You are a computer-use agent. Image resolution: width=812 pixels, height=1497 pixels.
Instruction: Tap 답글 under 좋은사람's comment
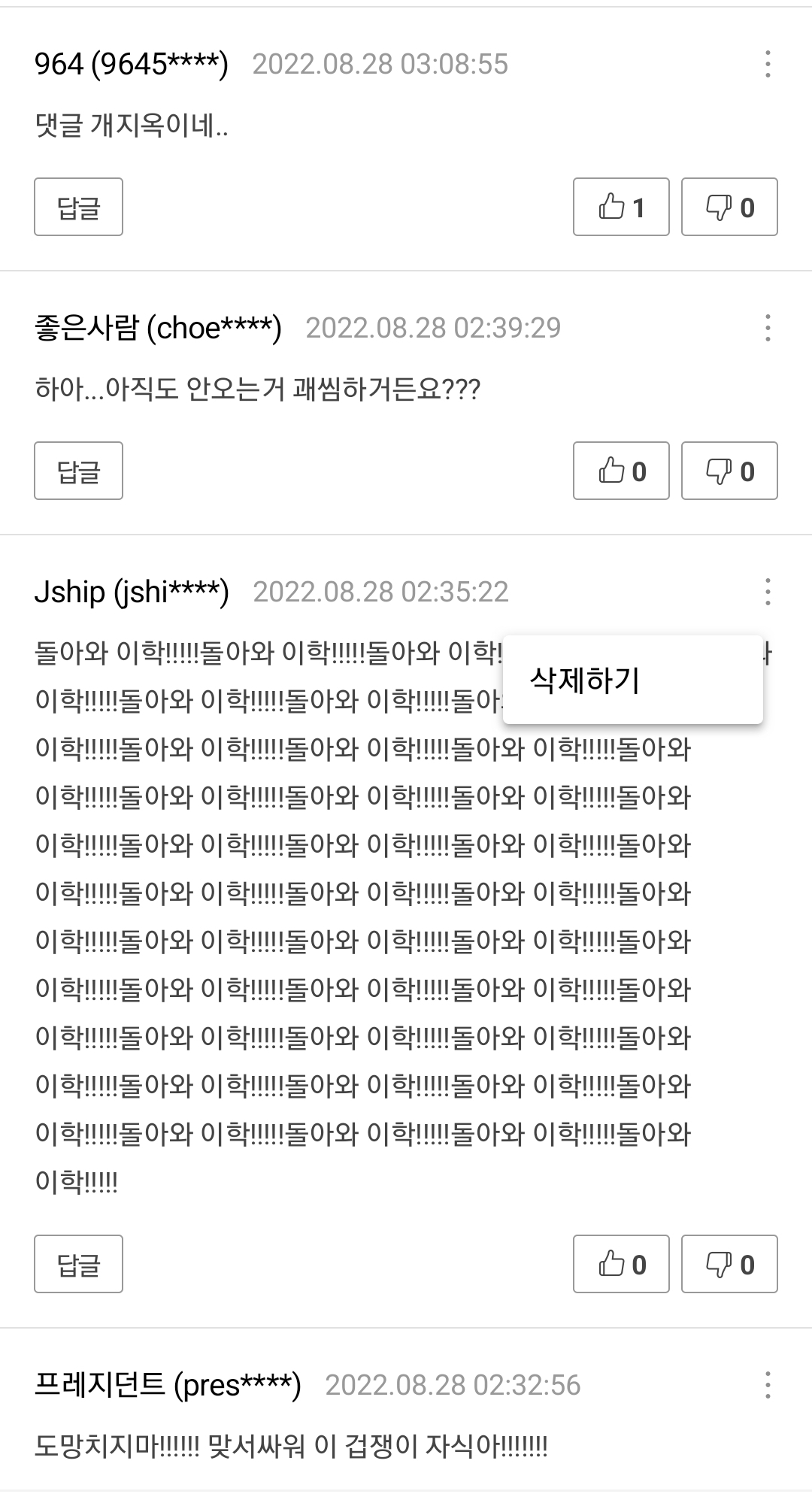point(78,471)
